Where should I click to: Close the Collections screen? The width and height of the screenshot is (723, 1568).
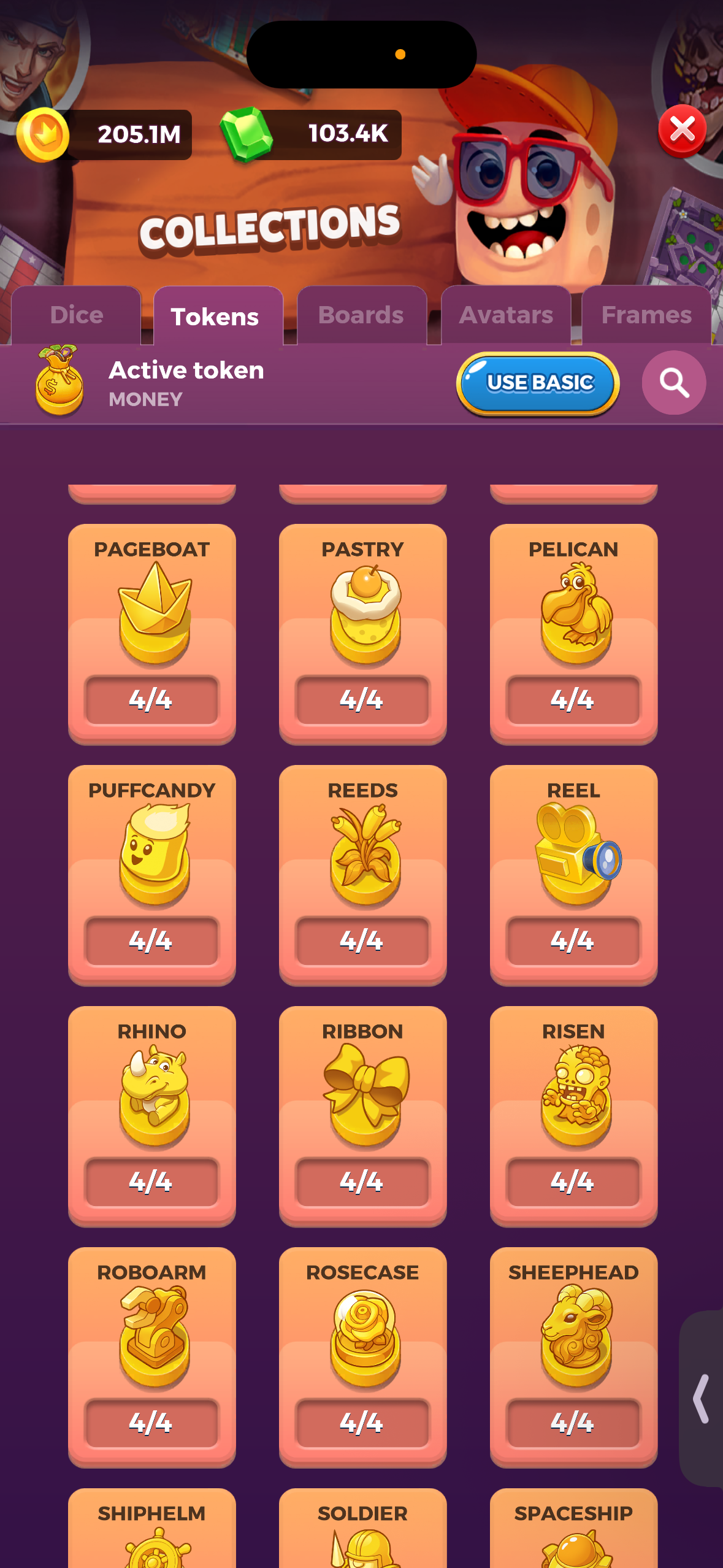tap(682, 130)
